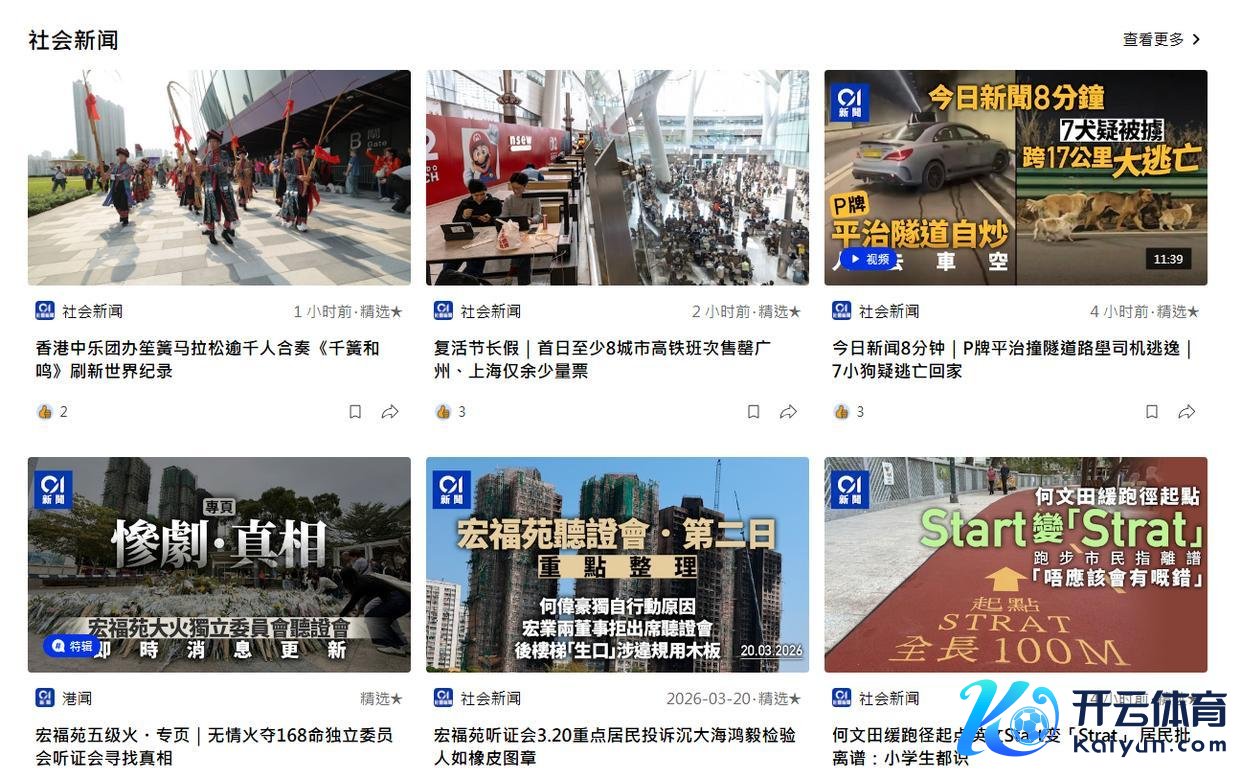
Task: Open the 宏福苑五级火 专页 special feature image
Action: pyautogui.click(x=219, y=564)
